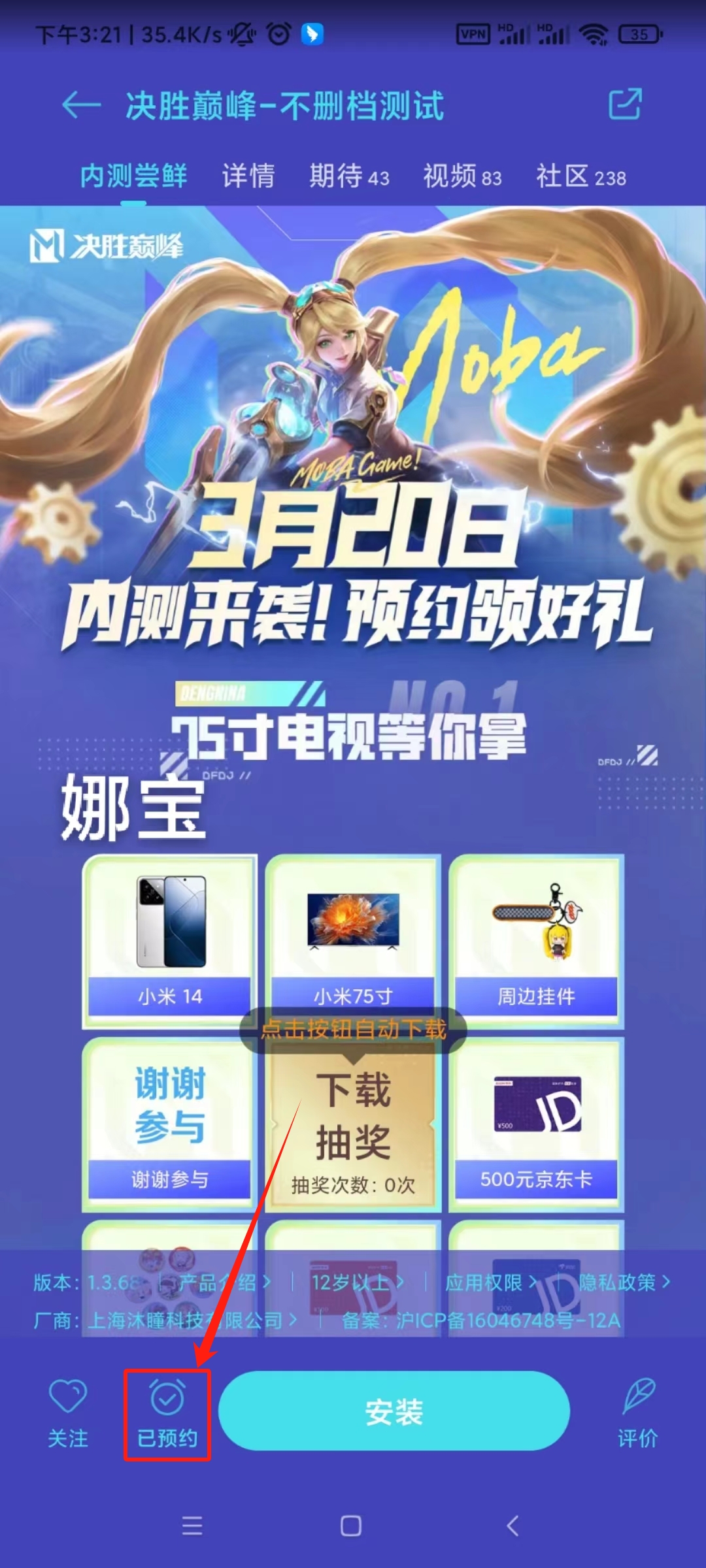
Task: Install the game with 安装
Action: [394, 1411]
